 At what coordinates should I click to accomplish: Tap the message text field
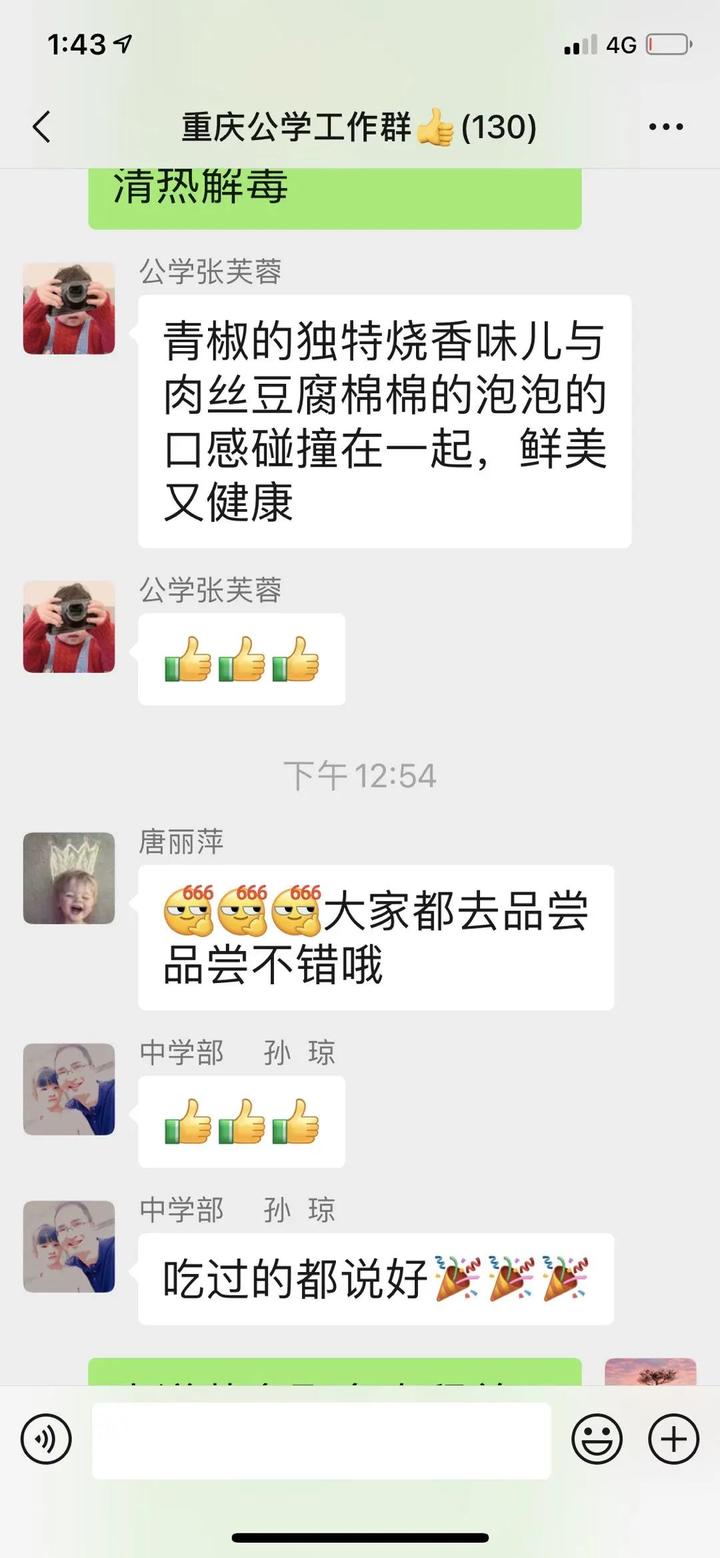(x=321, y=1440)
